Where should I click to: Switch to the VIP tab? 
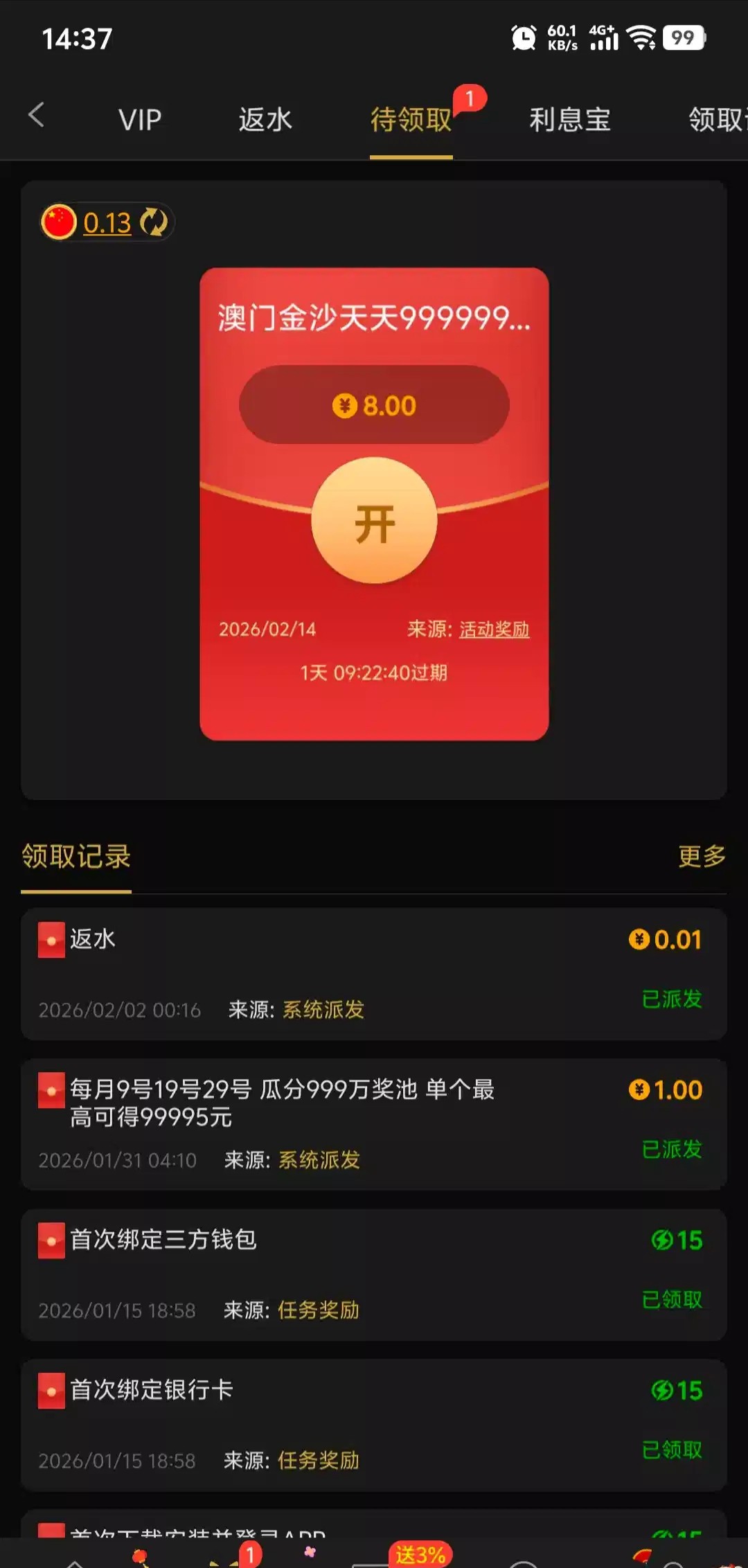coord(139,120)
